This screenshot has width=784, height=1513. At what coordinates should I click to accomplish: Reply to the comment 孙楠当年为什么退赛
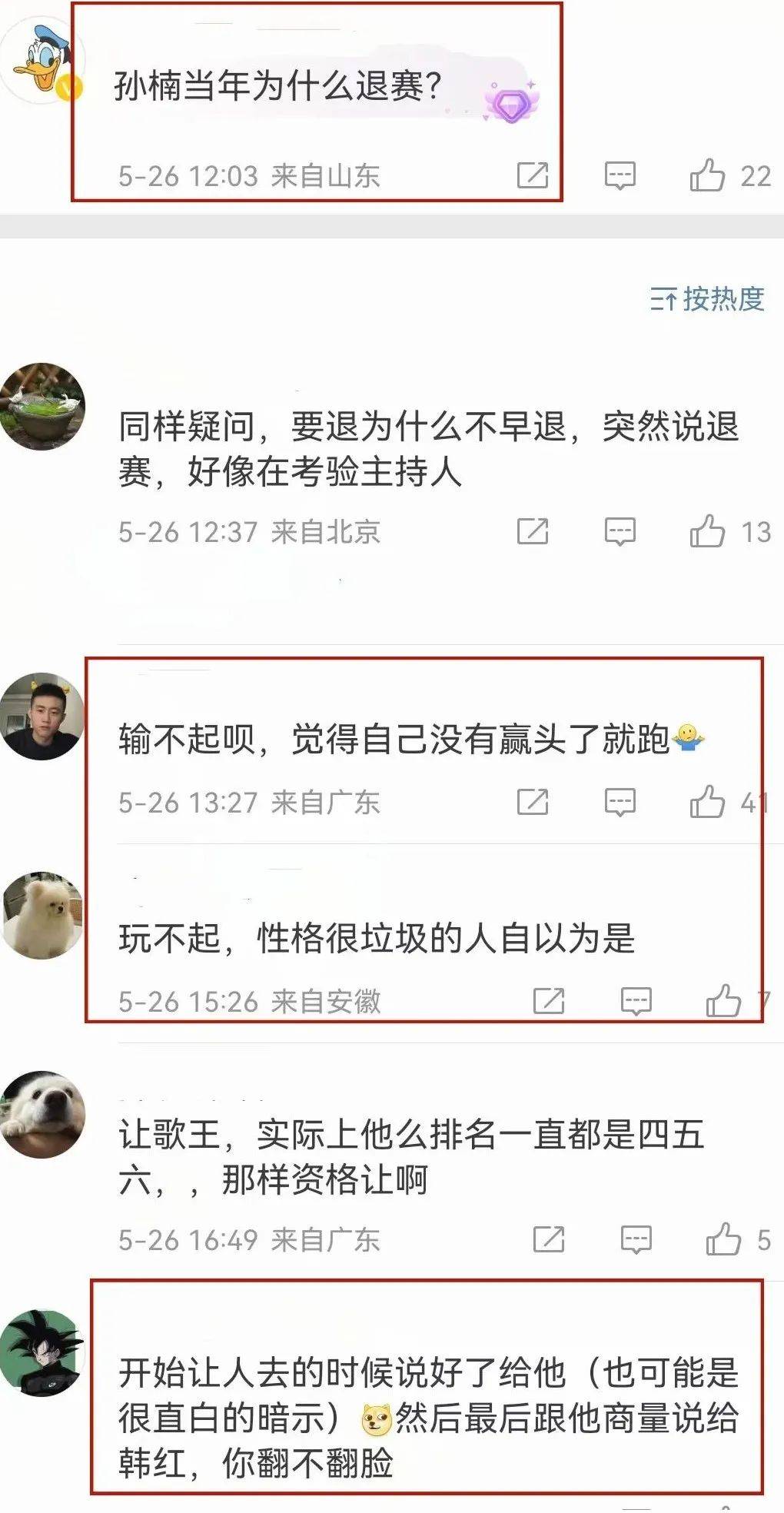click(x=620, y=175)
